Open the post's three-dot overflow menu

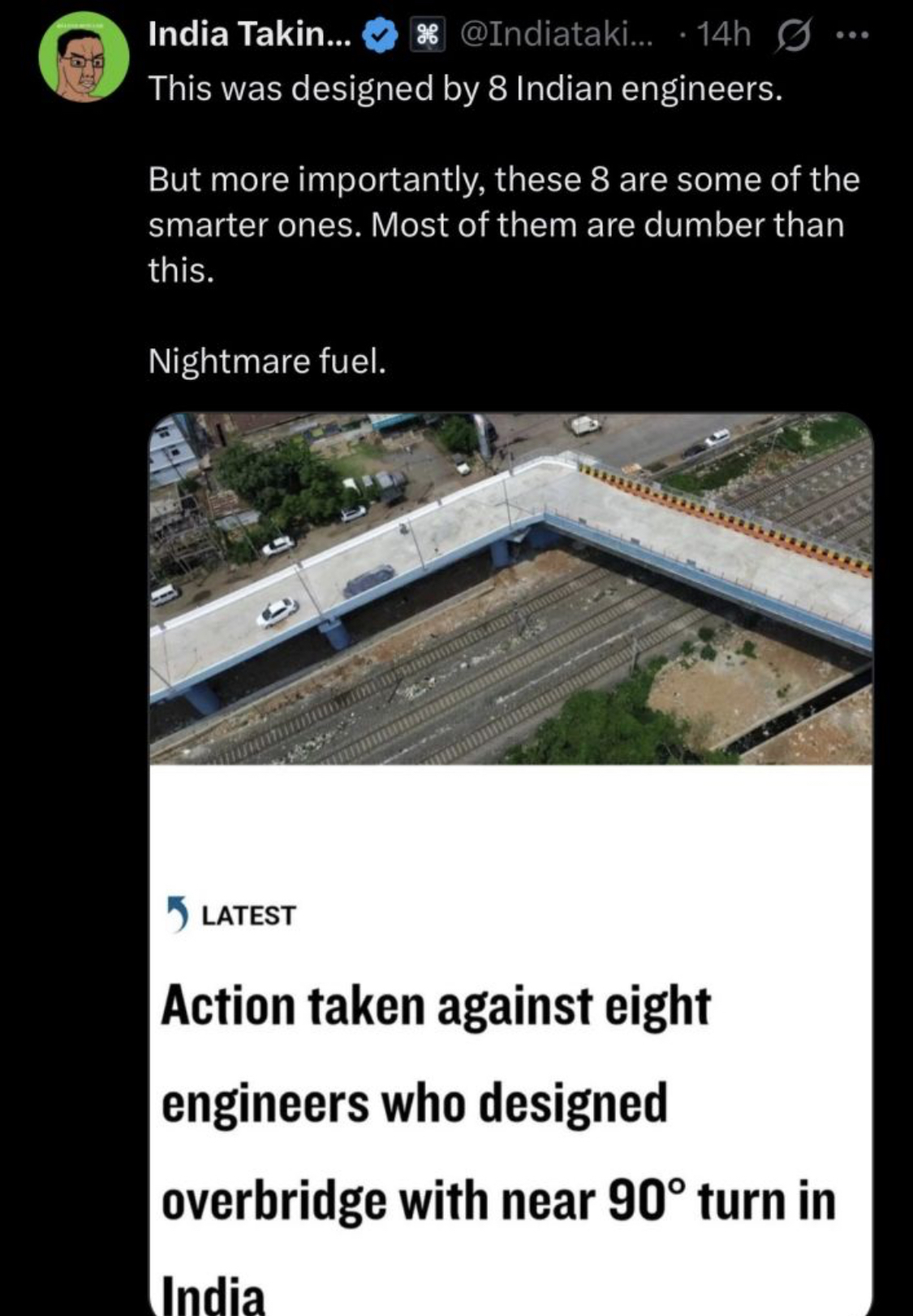tap(853, 36)
